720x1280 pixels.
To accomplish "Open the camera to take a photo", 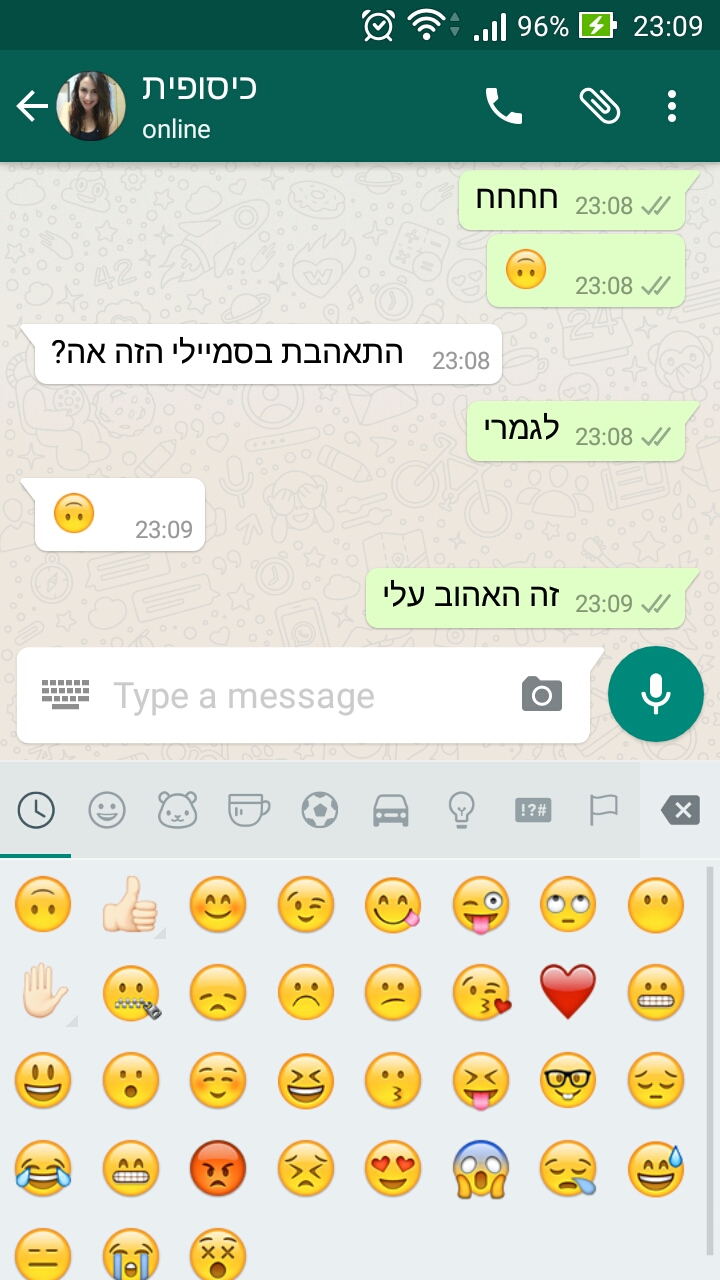I will pos(542,694).
